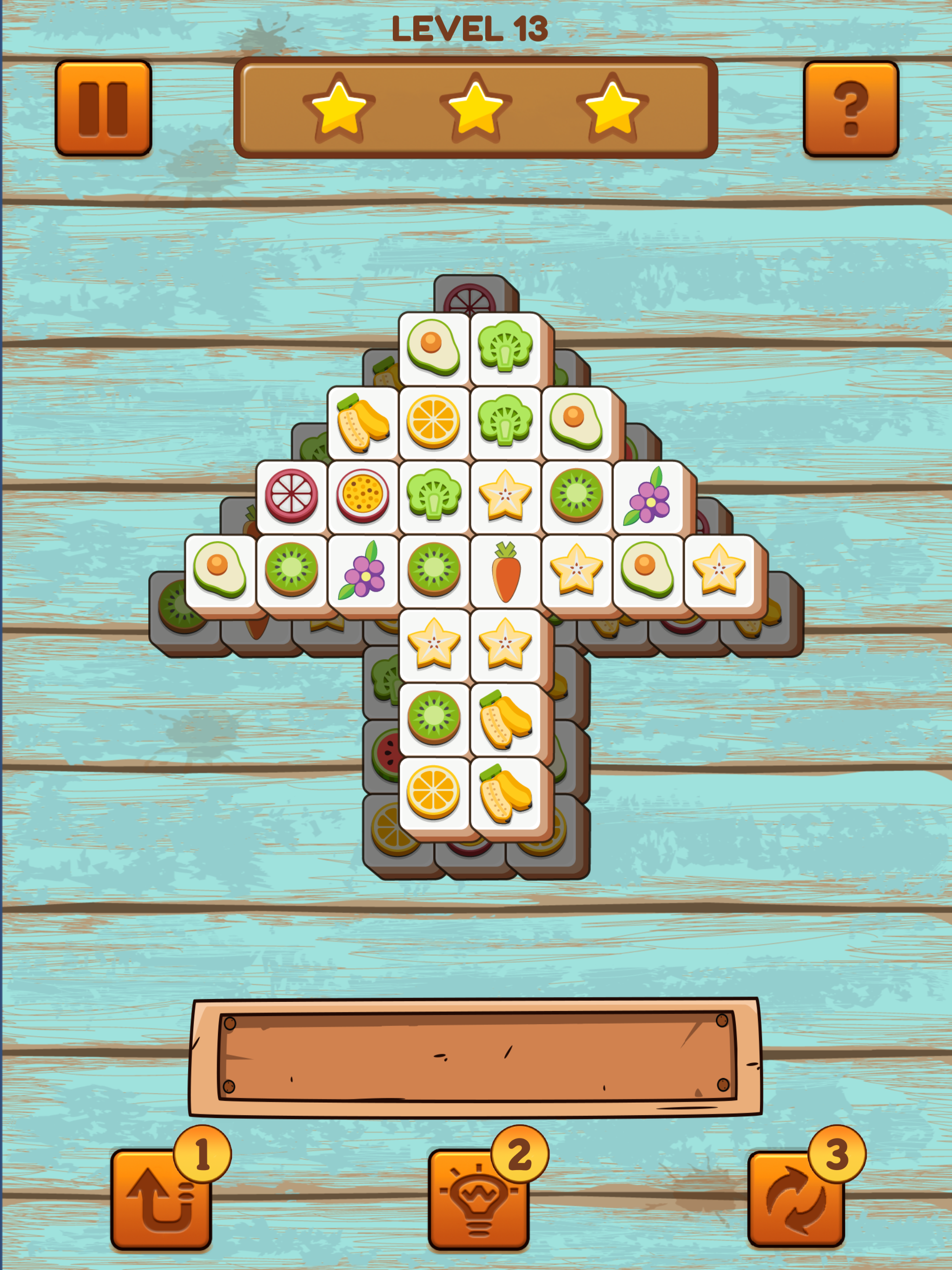Viewport: 952px width, 1270px height.
Task: Undo the last move
Action: 161,1199
